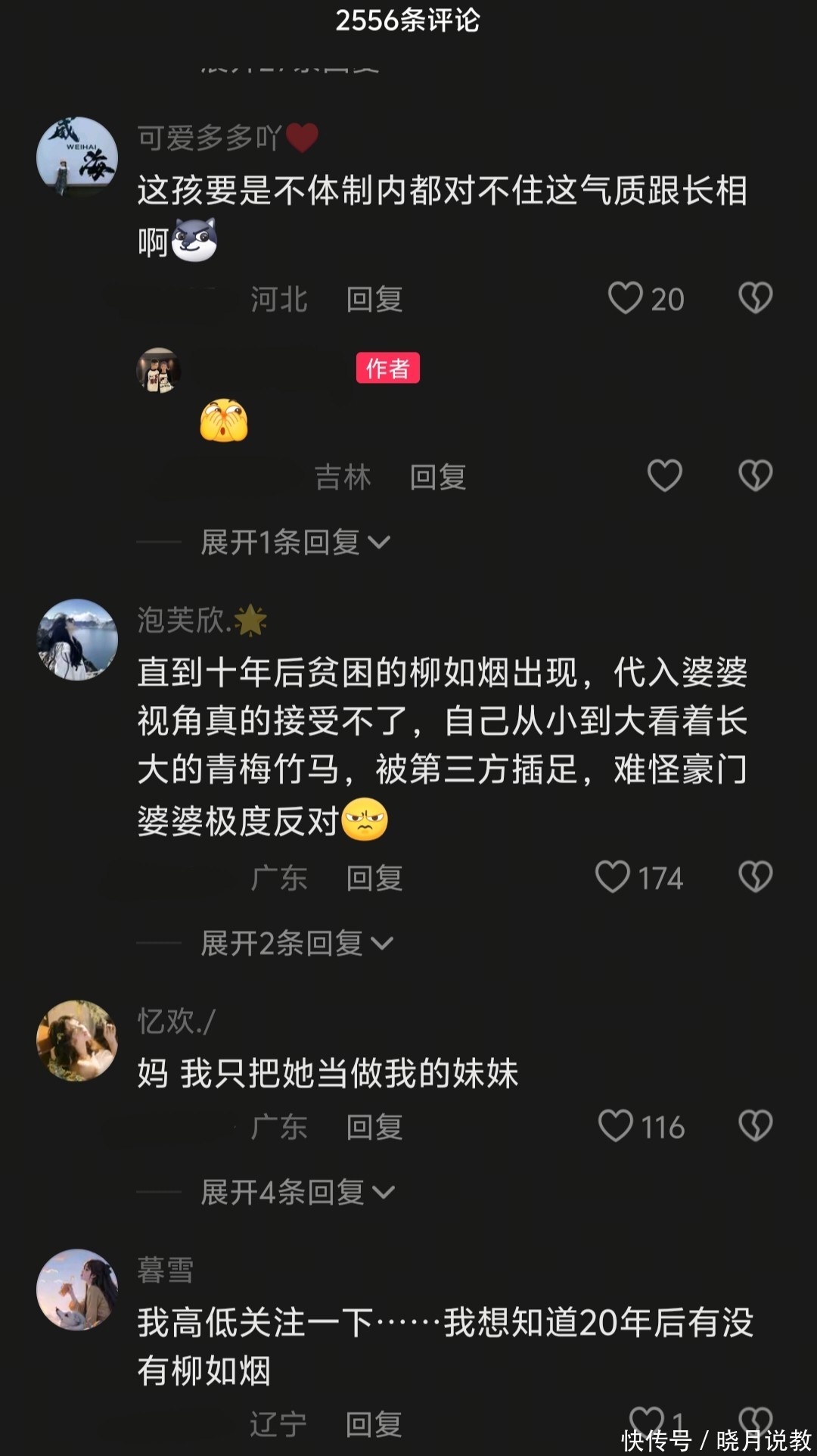Open the author's avatar in the reply
The image size is (817, 1456).
point(158,370)
